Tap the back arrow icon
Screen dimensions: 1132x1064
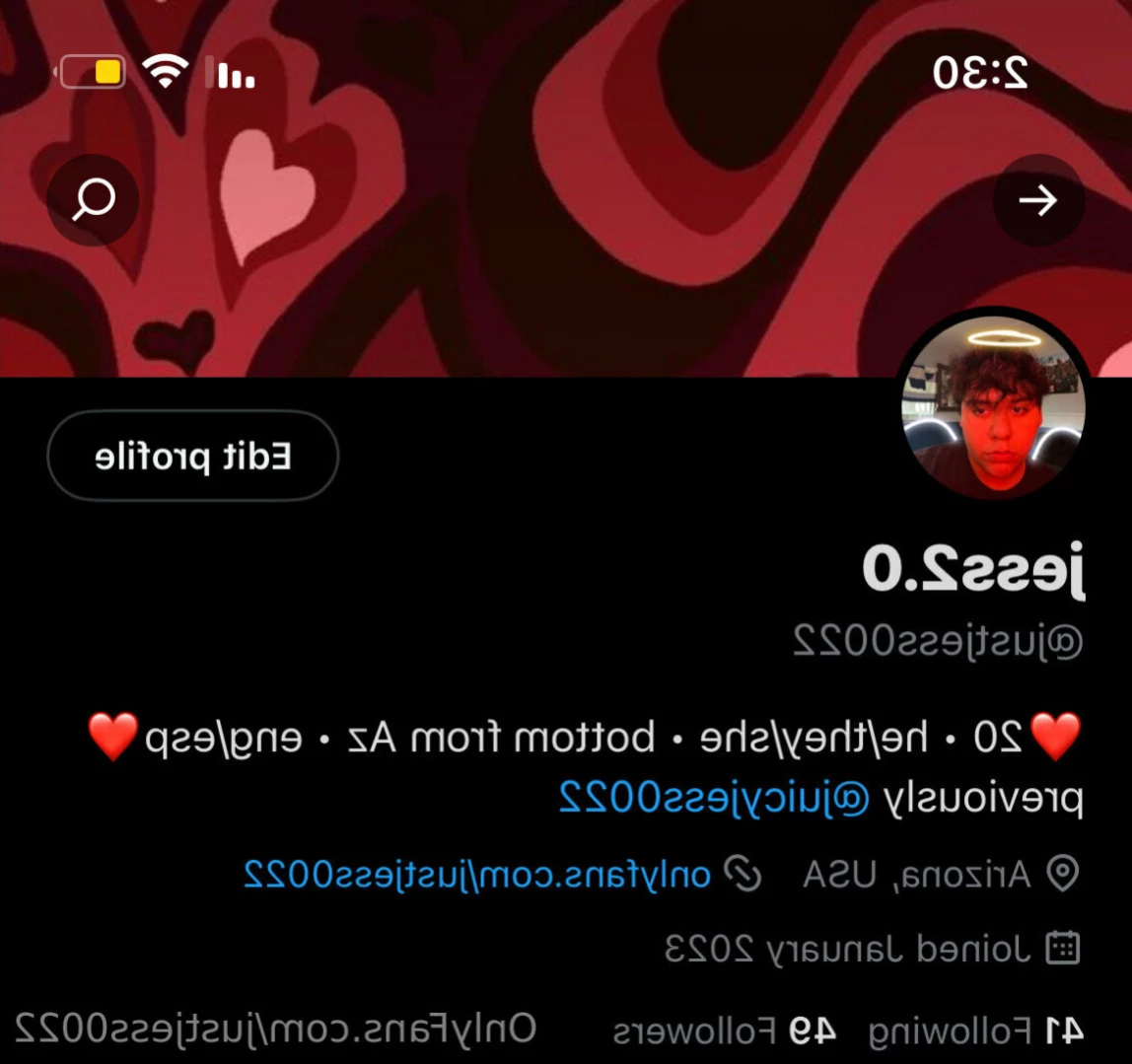pos(1038,200)
